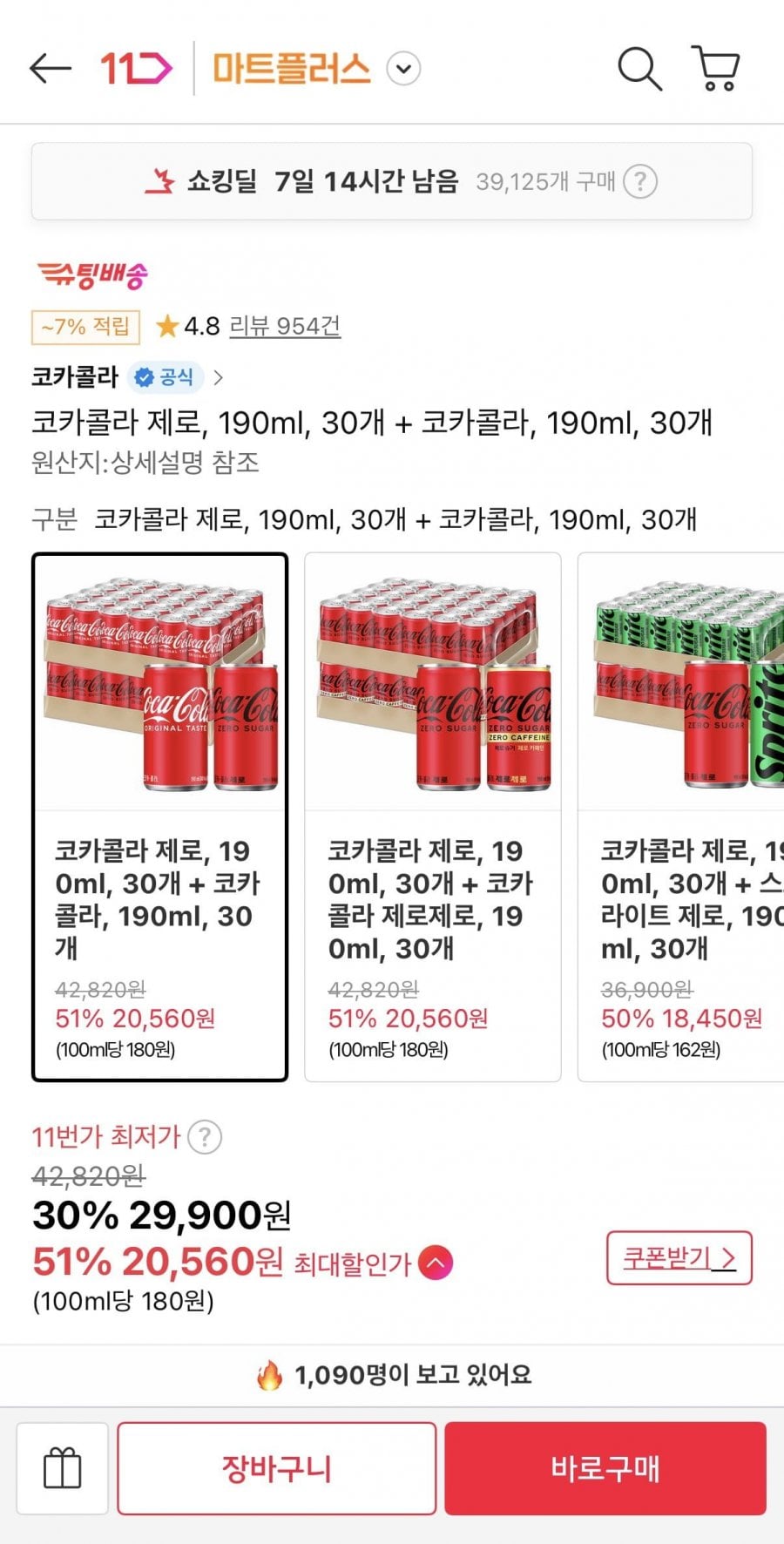Buy now with 바로구매
Viewport: 784px width, 1544px height.
coord(605,1468)
